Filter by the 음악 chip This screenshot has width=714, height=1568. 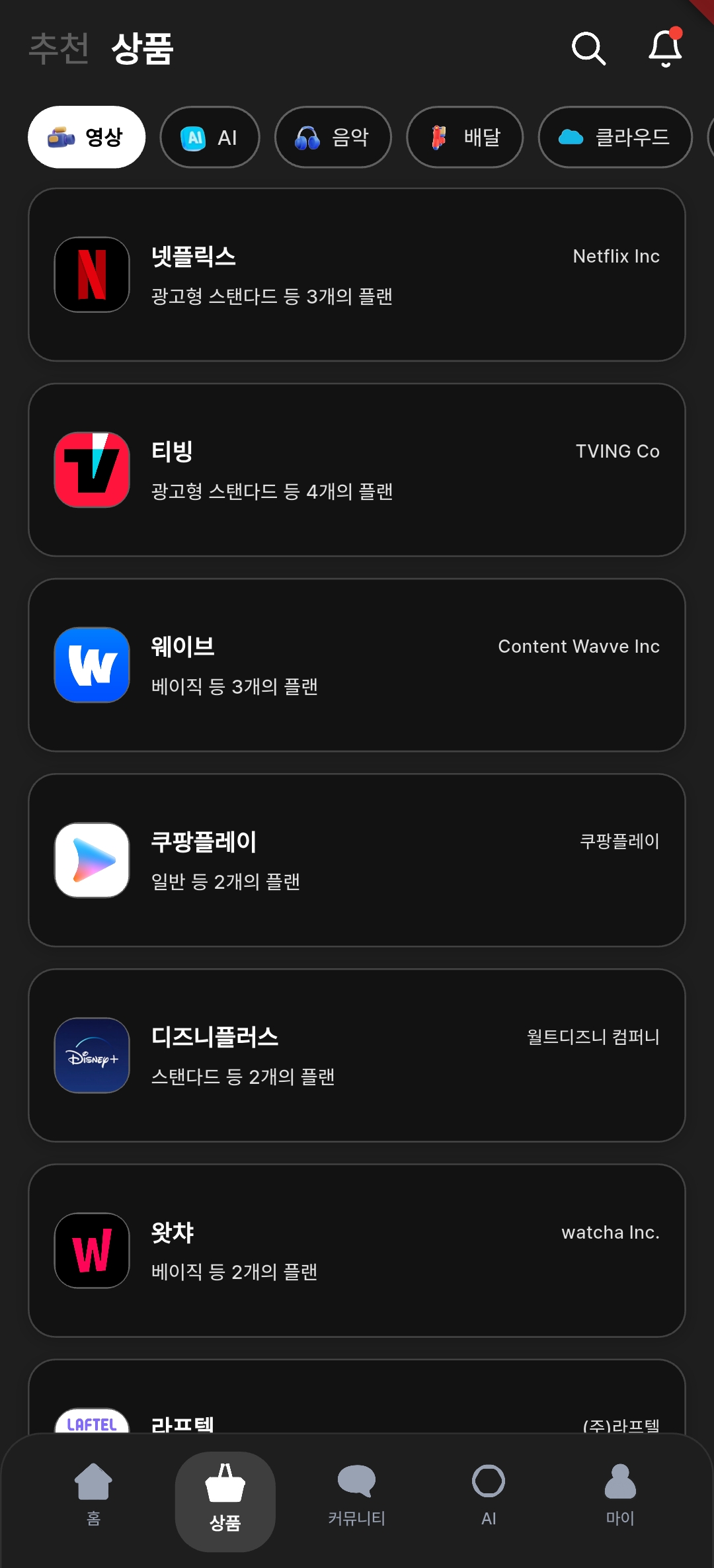[x=333, y=138]
